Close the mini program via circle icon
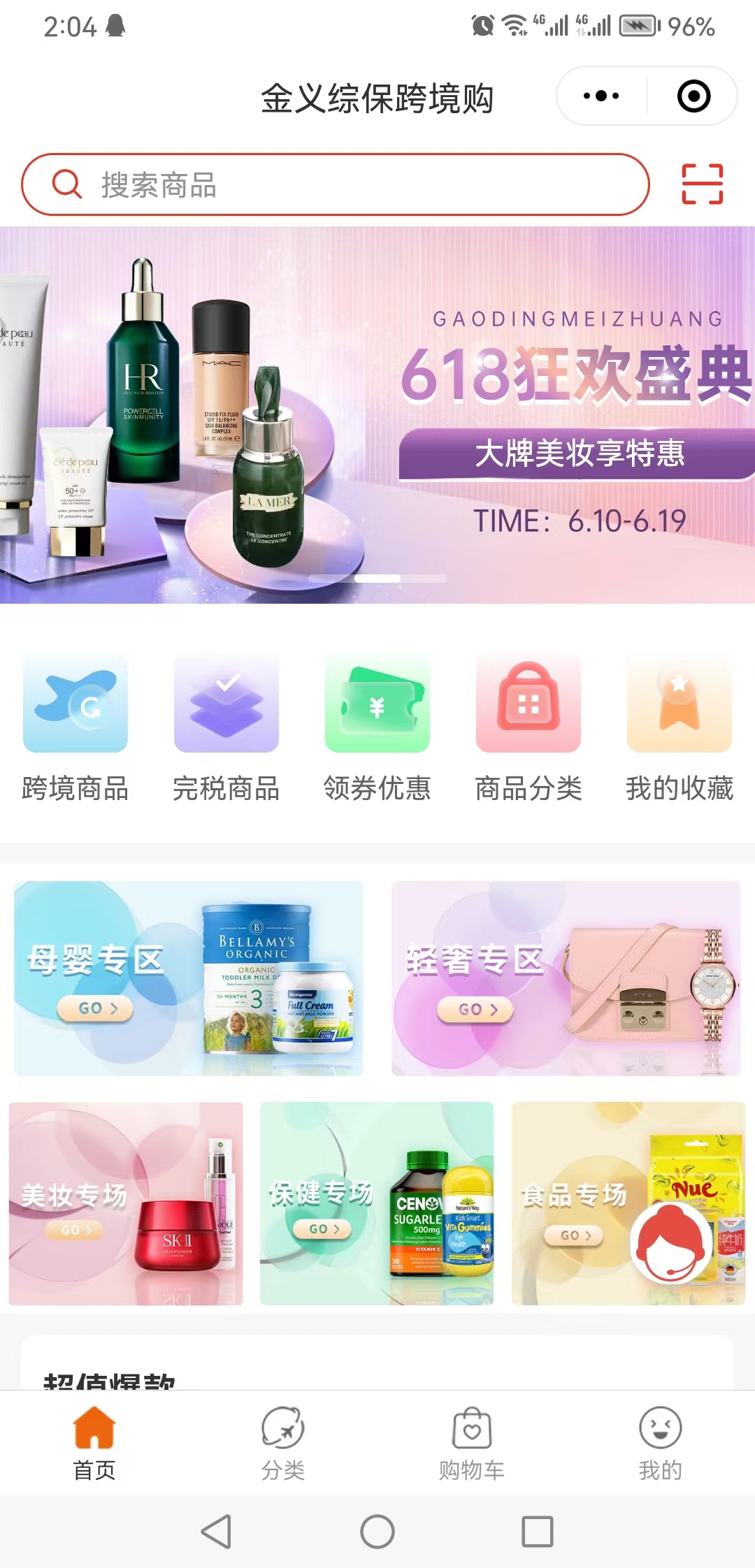 (x=693, y=96)
